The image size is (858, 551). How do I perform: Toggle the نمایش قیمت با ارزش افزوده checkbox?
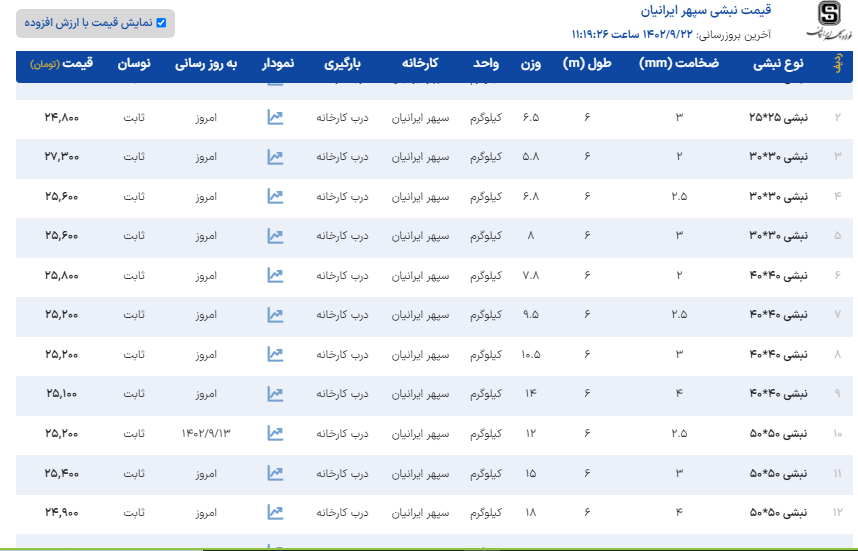pos(161,23)
